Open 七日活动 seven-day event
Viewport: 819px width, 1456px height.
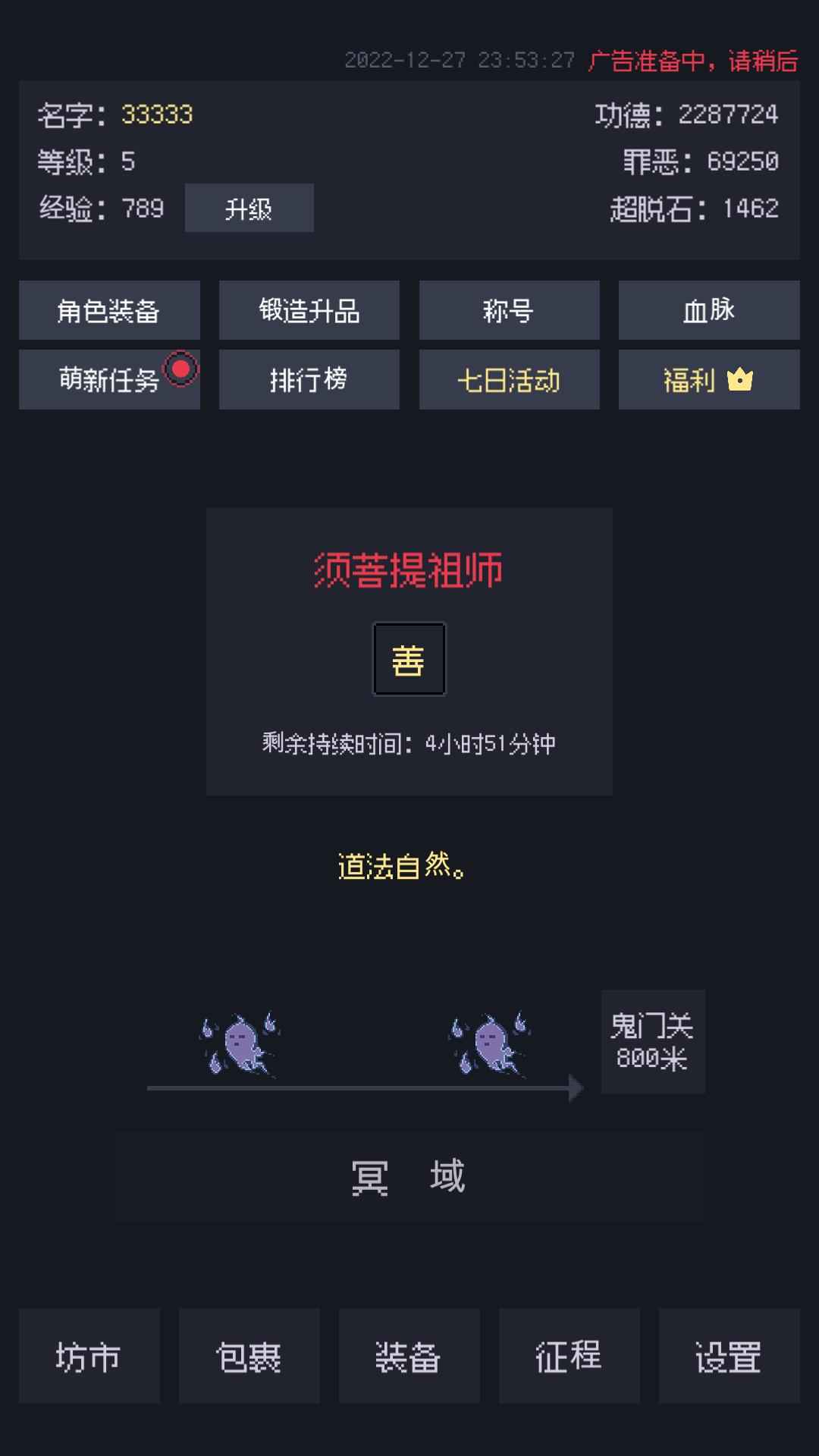[510, 379]
